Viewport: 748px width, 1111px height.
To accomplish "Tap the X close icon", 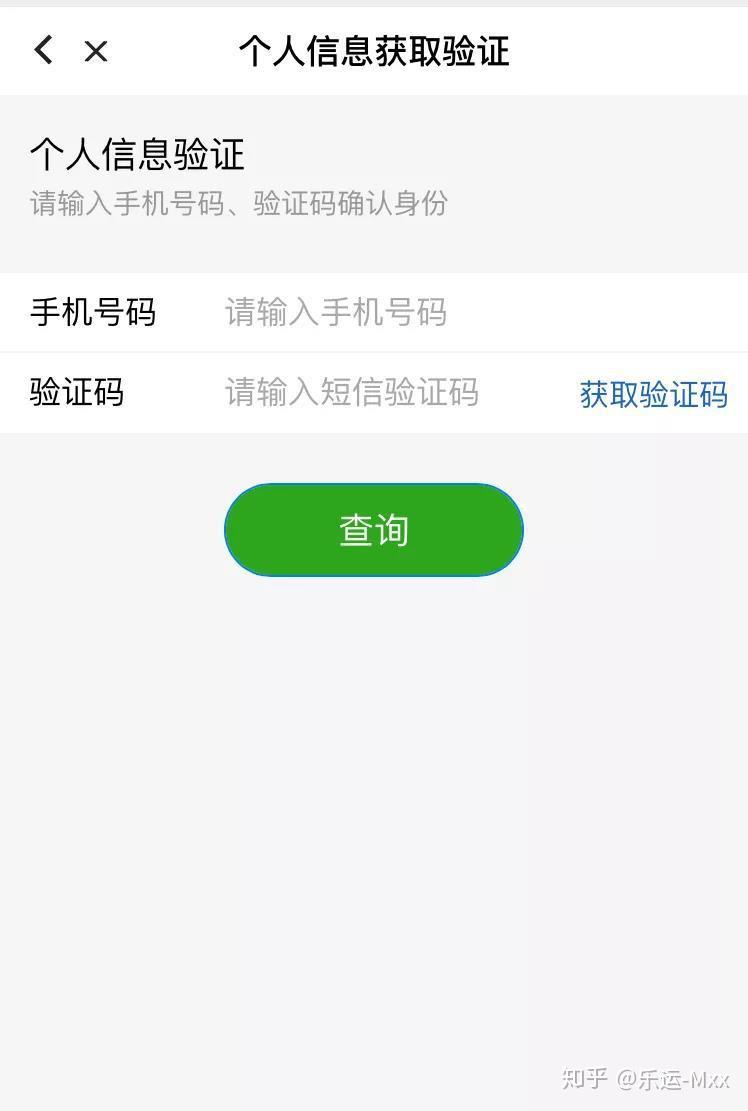I will 95,51.
